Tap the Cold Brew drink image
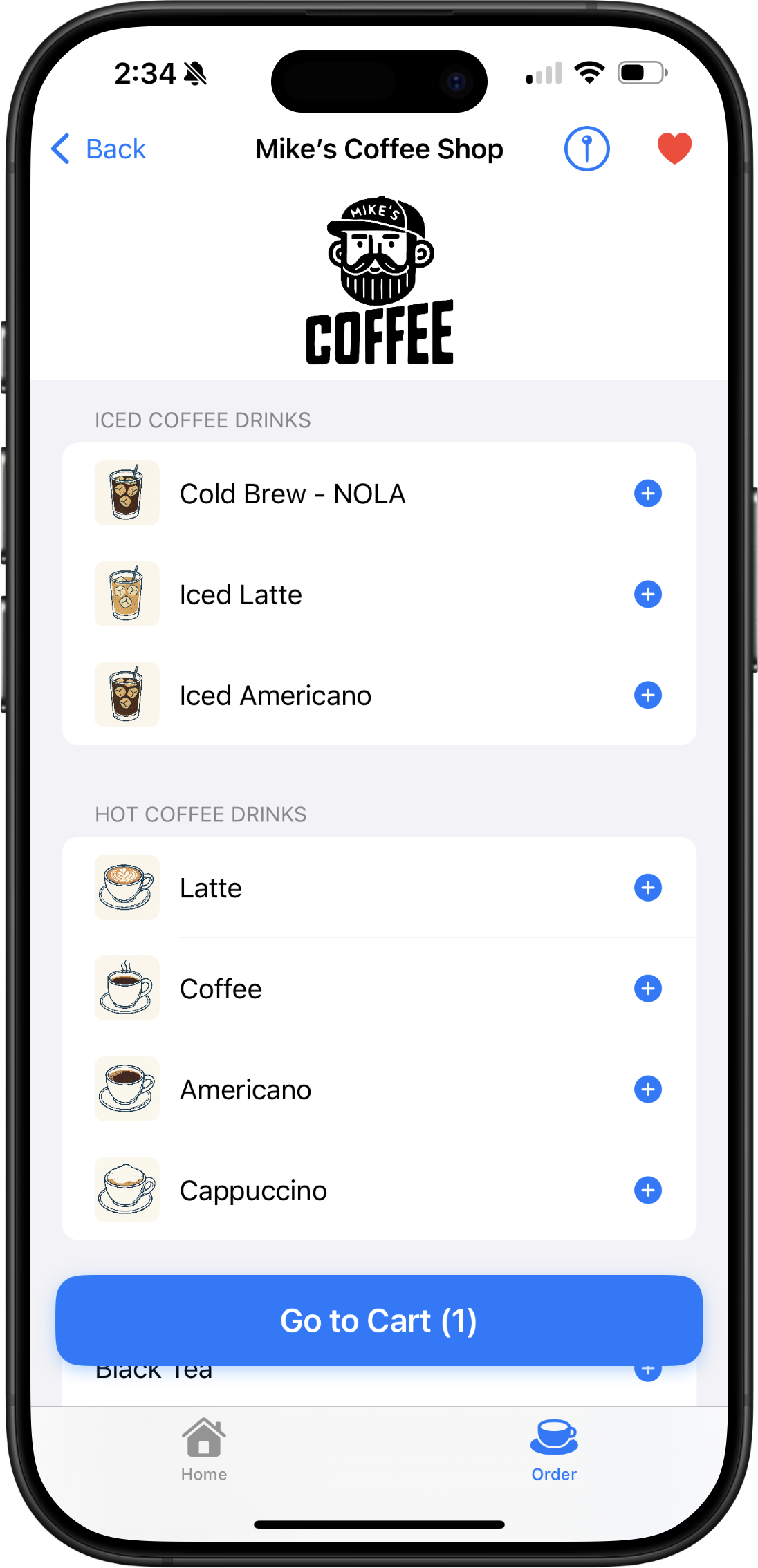Screen dimensions: 758x1568 pyautogui.click(x=126, y=493)
